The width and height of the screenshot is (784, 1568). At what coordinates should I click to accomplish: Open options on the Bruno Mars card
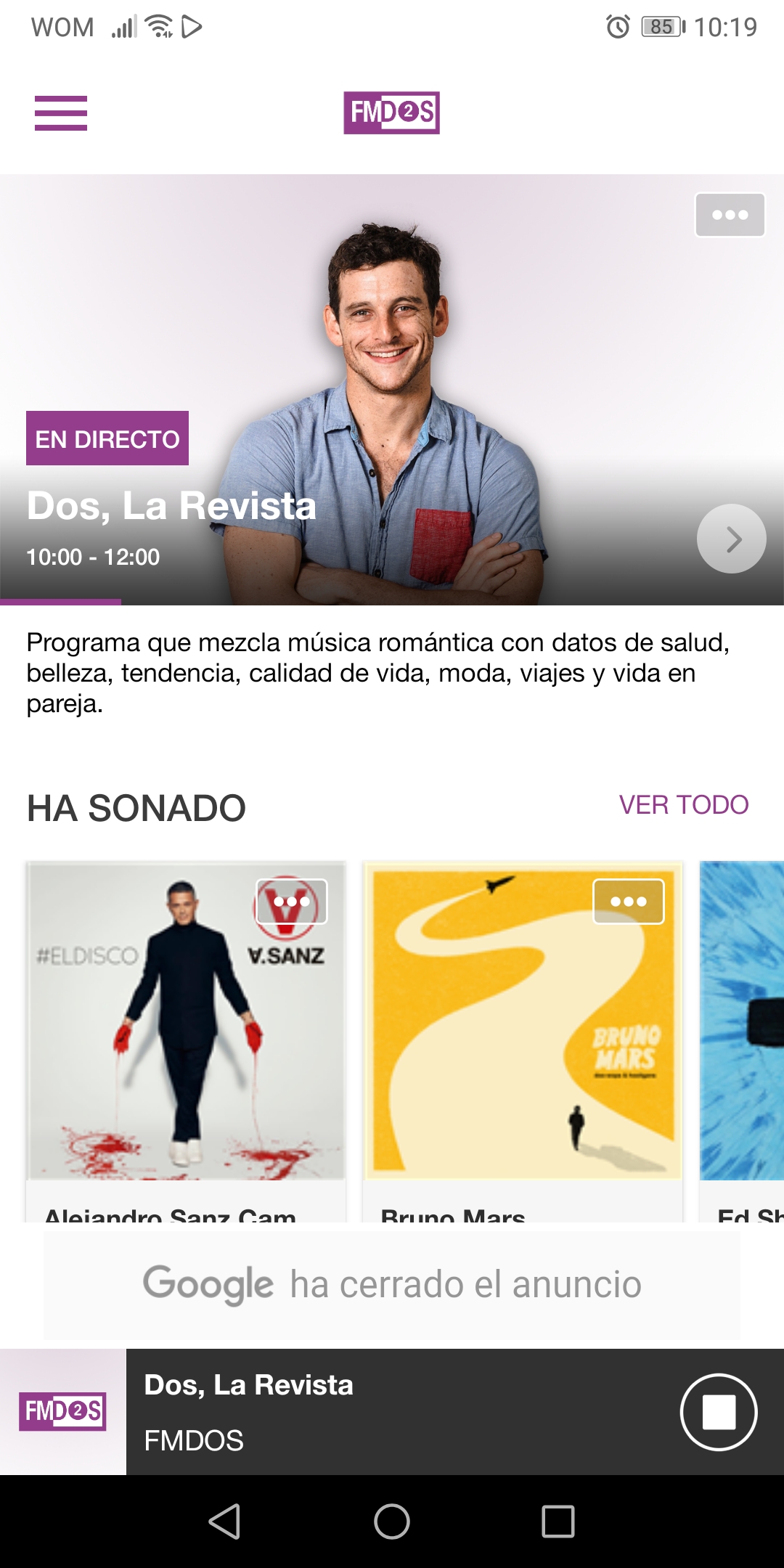point(628,902)
